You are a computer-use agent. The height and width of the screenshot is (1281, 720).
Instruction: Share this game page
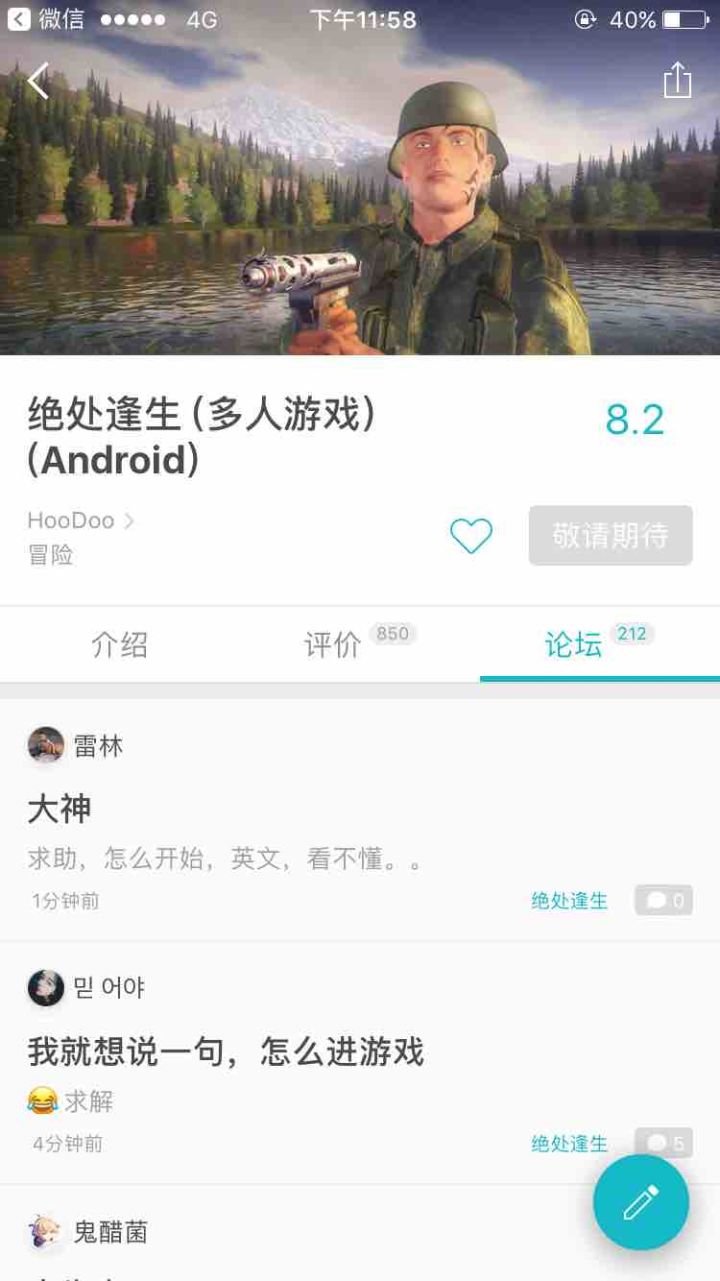[x=677, y=80]
